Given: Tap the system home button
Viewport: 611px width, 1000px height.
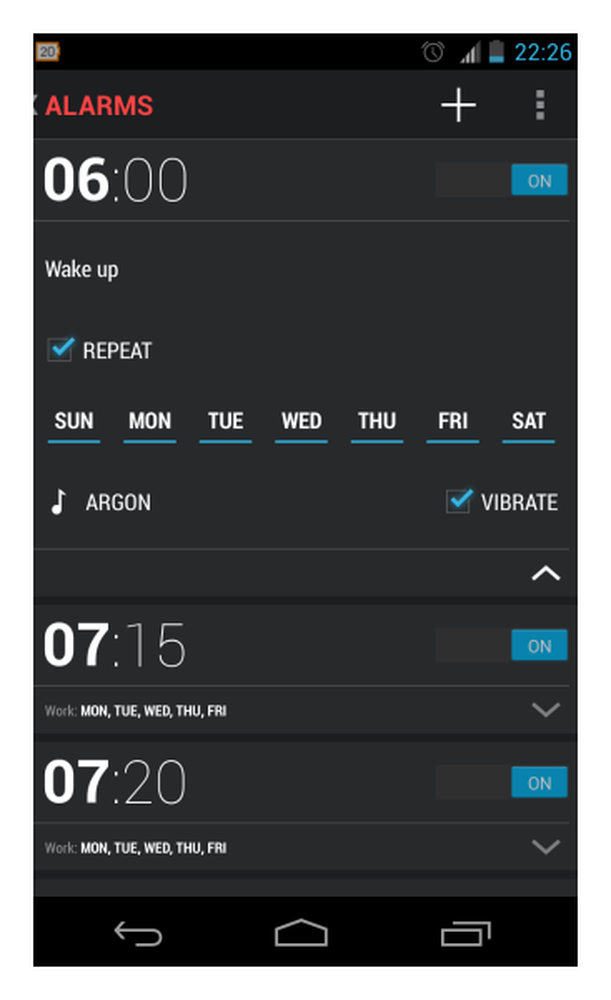Looking at the screenshot, I should 301,932.
